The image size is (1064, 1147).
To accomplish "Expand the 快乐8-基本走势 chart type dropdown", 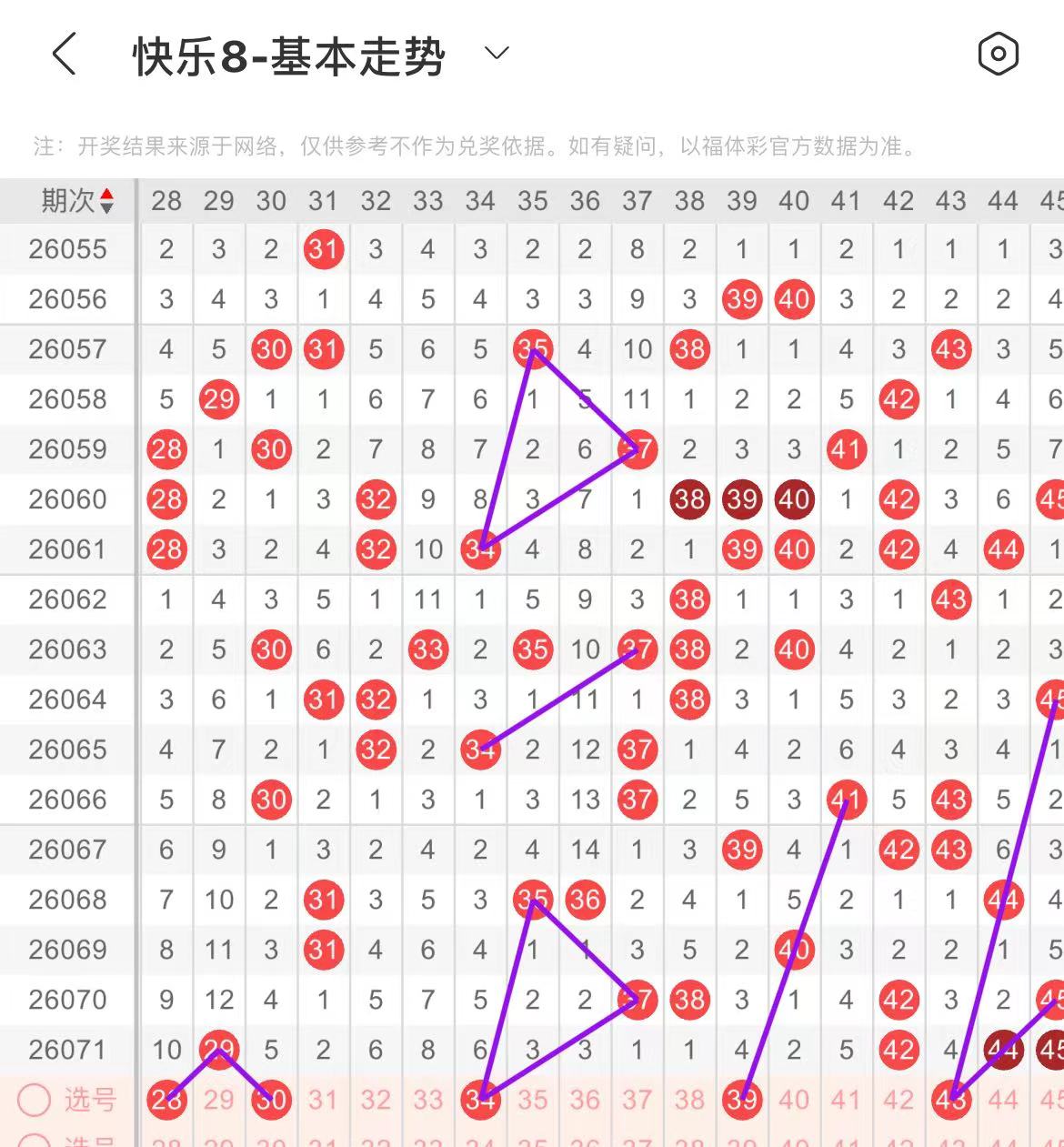I will coord(497,54).
